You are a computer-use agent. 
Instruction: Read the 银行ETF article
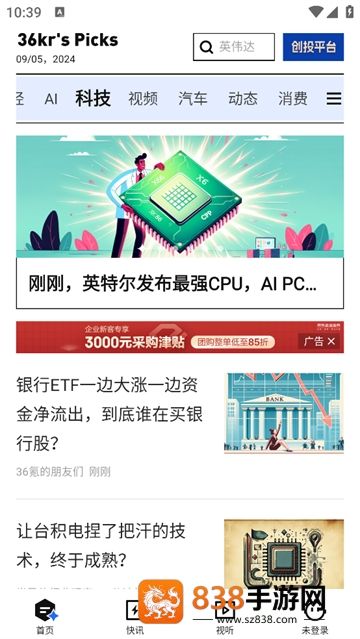click(x=180, y=425)
